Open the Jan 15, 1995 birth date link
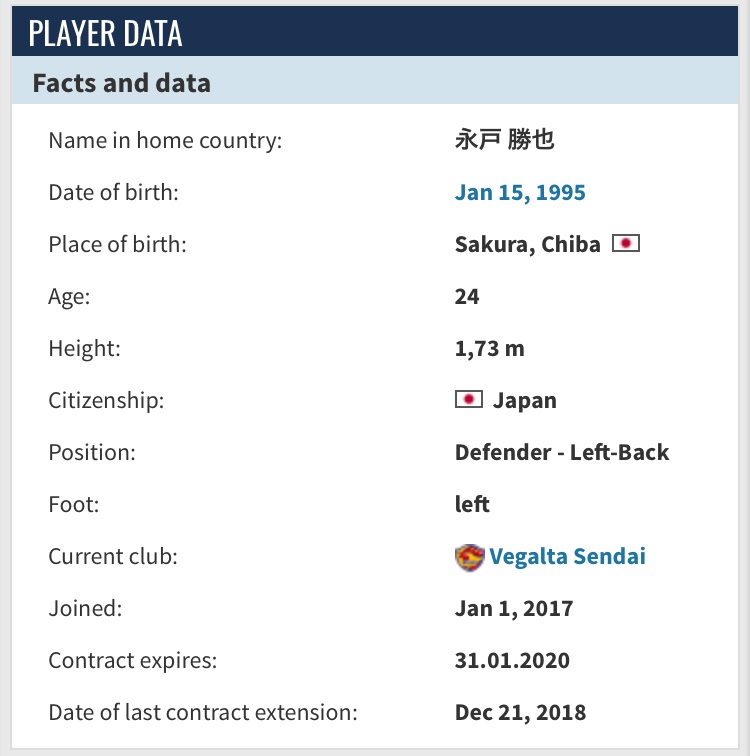The height and width of the screenshot is (756, 750). (520, 192)
